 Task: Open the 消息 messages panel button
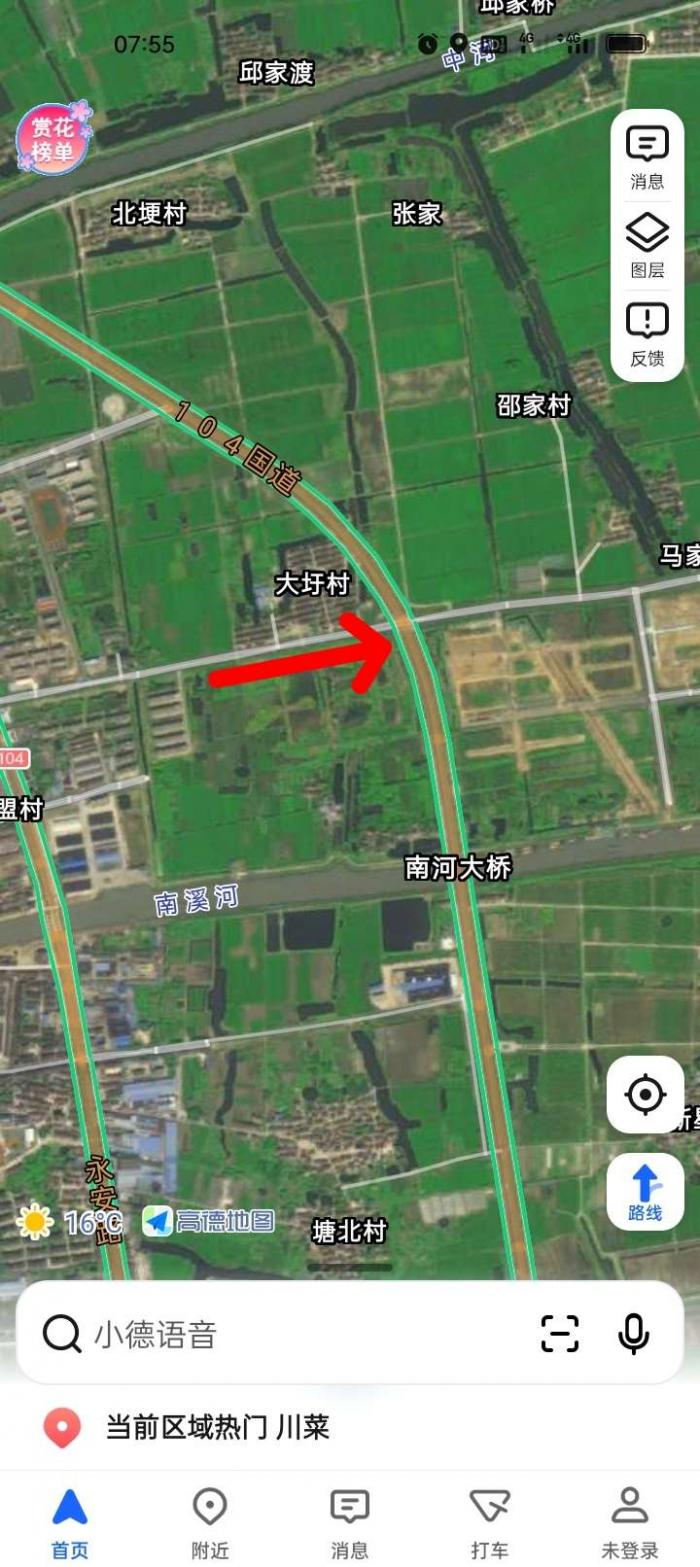click(647, 157)
